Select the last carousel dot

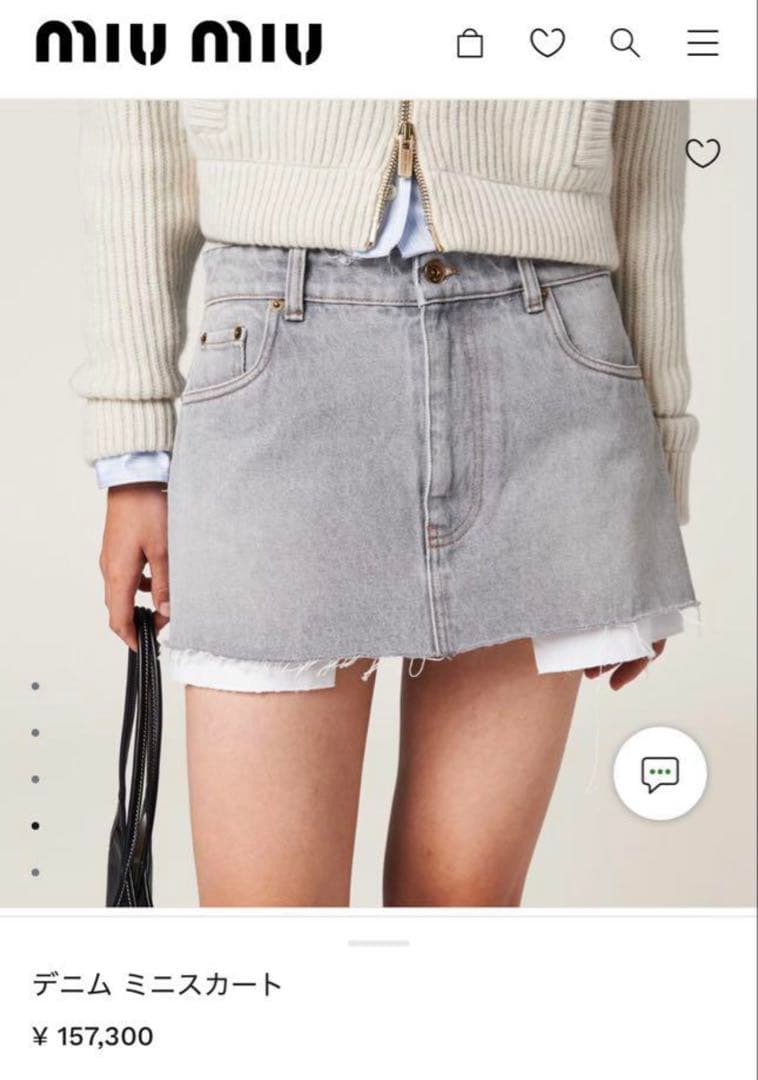[35, 861]
